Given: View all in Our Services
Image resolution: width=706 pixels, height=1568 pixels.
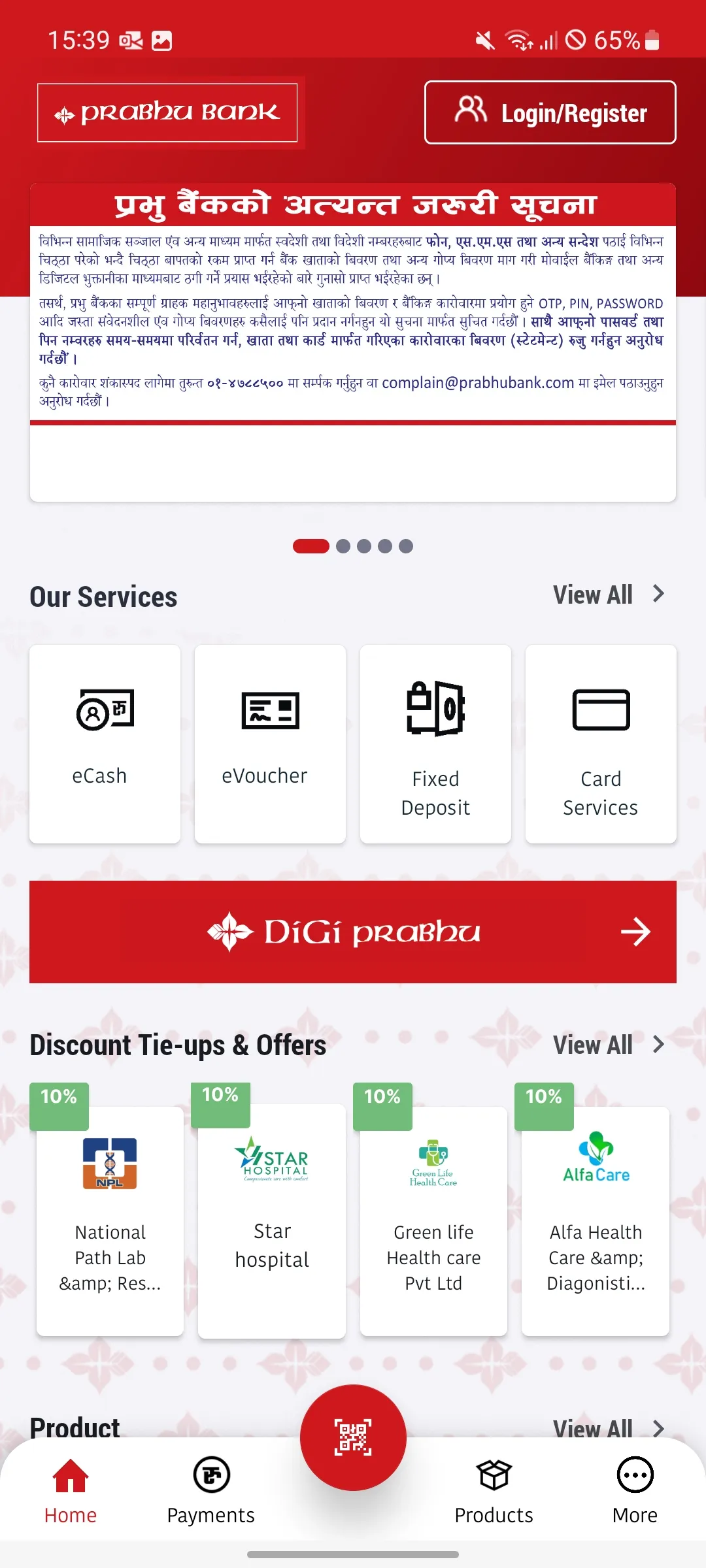Looking at the screenshot, I should pyautogui.click(x=608, y=595).
